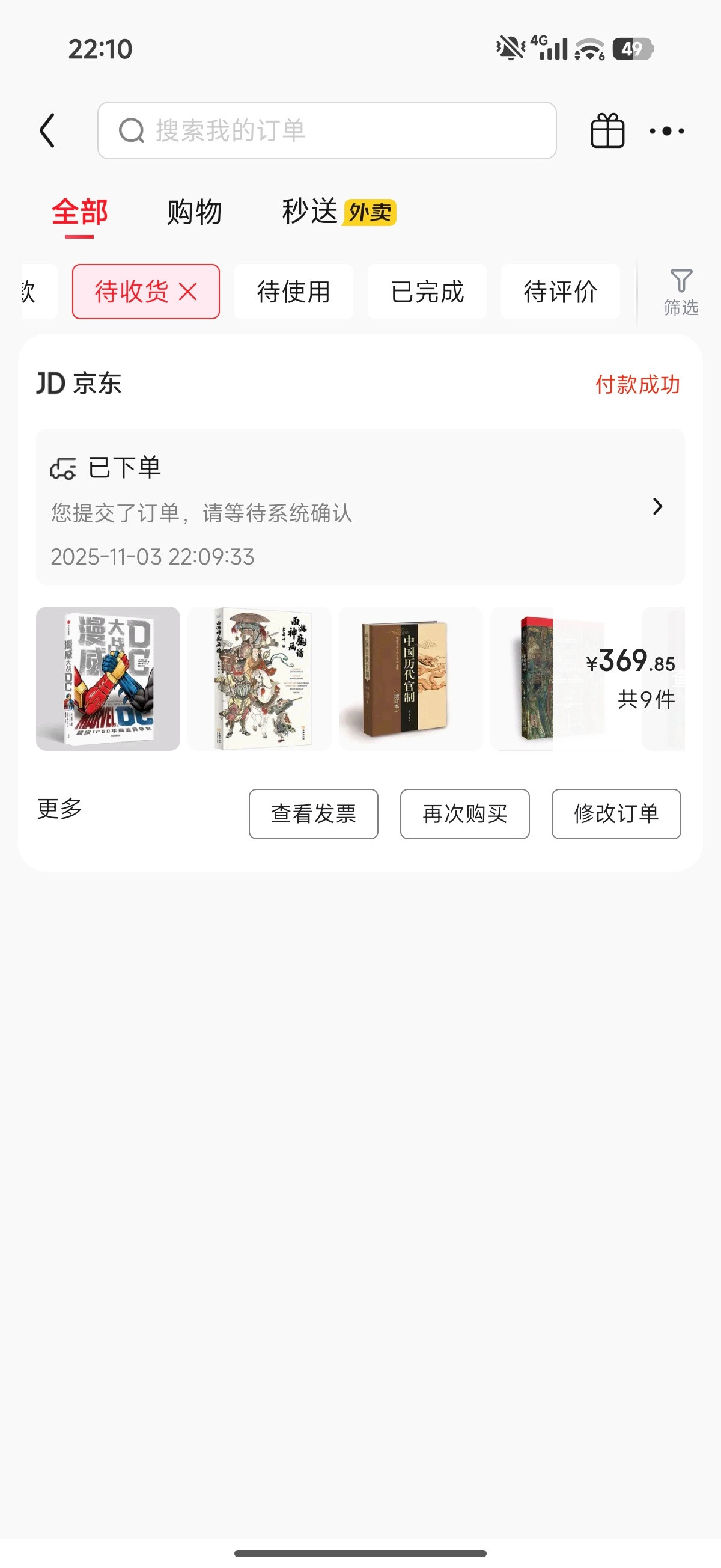Enable the 待评价 order filter
This screenshot has width=721, height=1568.
click(x=560, y=292)
